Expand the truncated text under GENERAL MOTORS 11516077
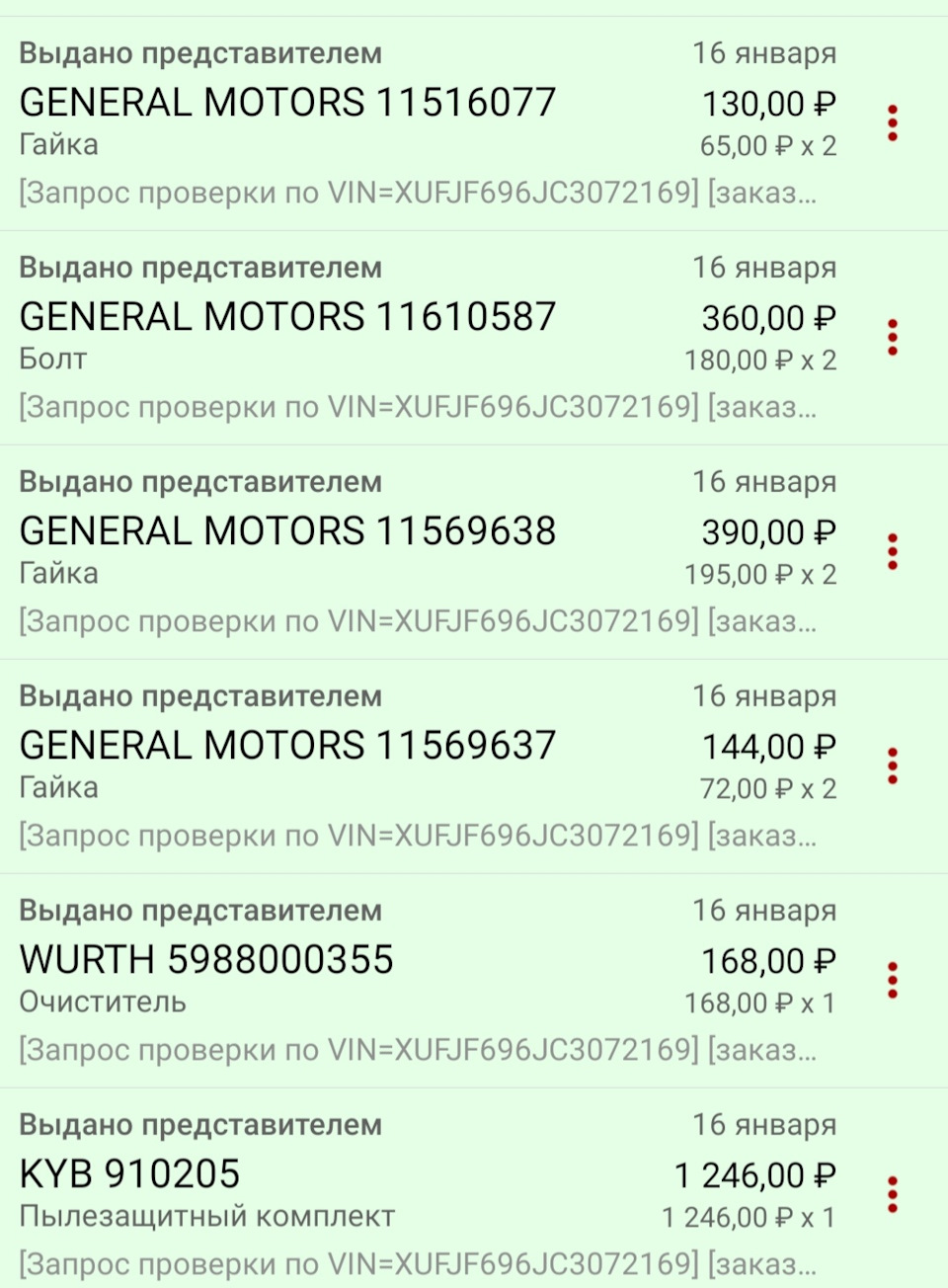Viewport: 948px width, 1288px height. (x=419, y=193)
